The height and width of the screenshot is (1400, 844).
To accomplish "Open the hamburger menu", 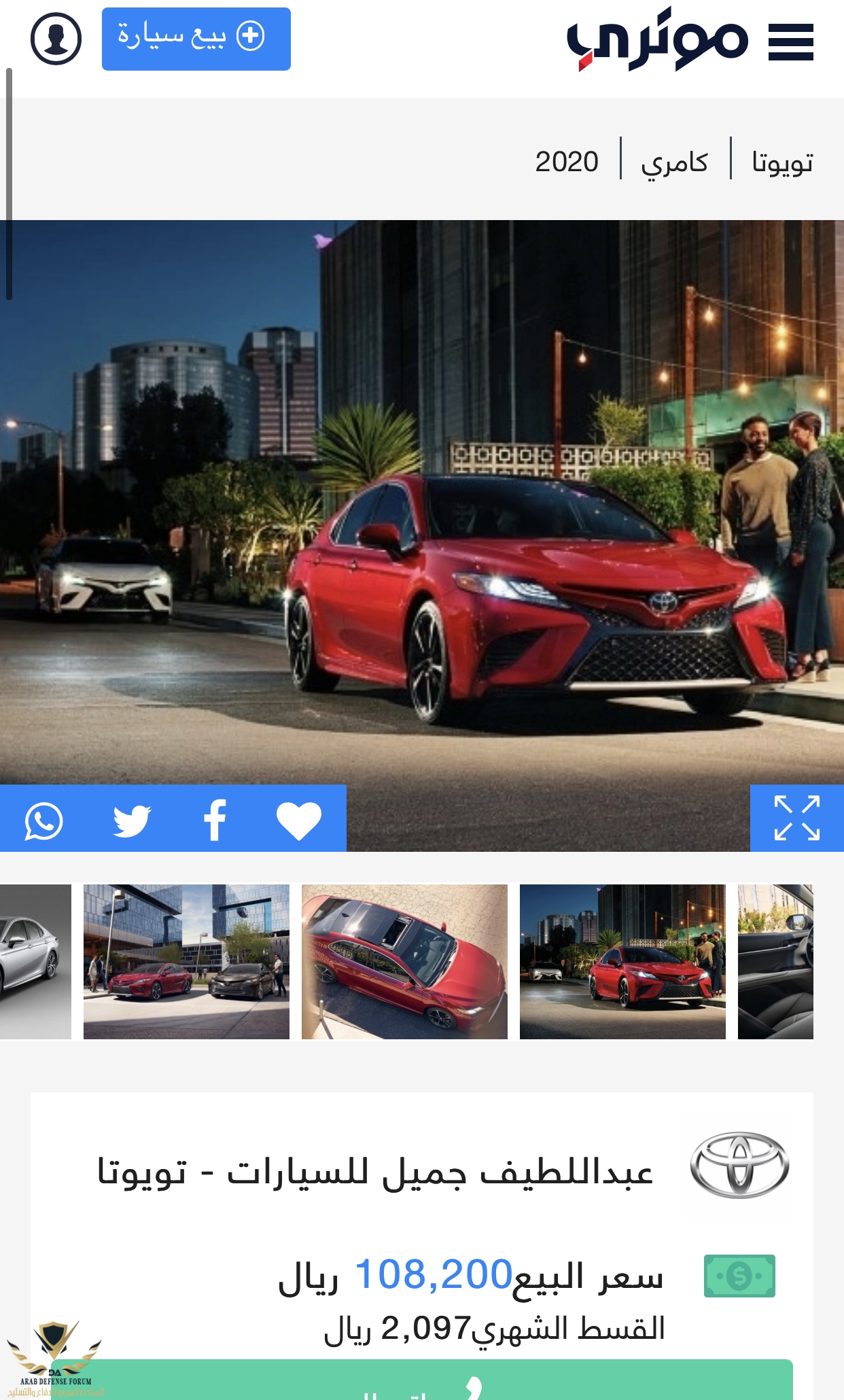I will coord(791,41).
